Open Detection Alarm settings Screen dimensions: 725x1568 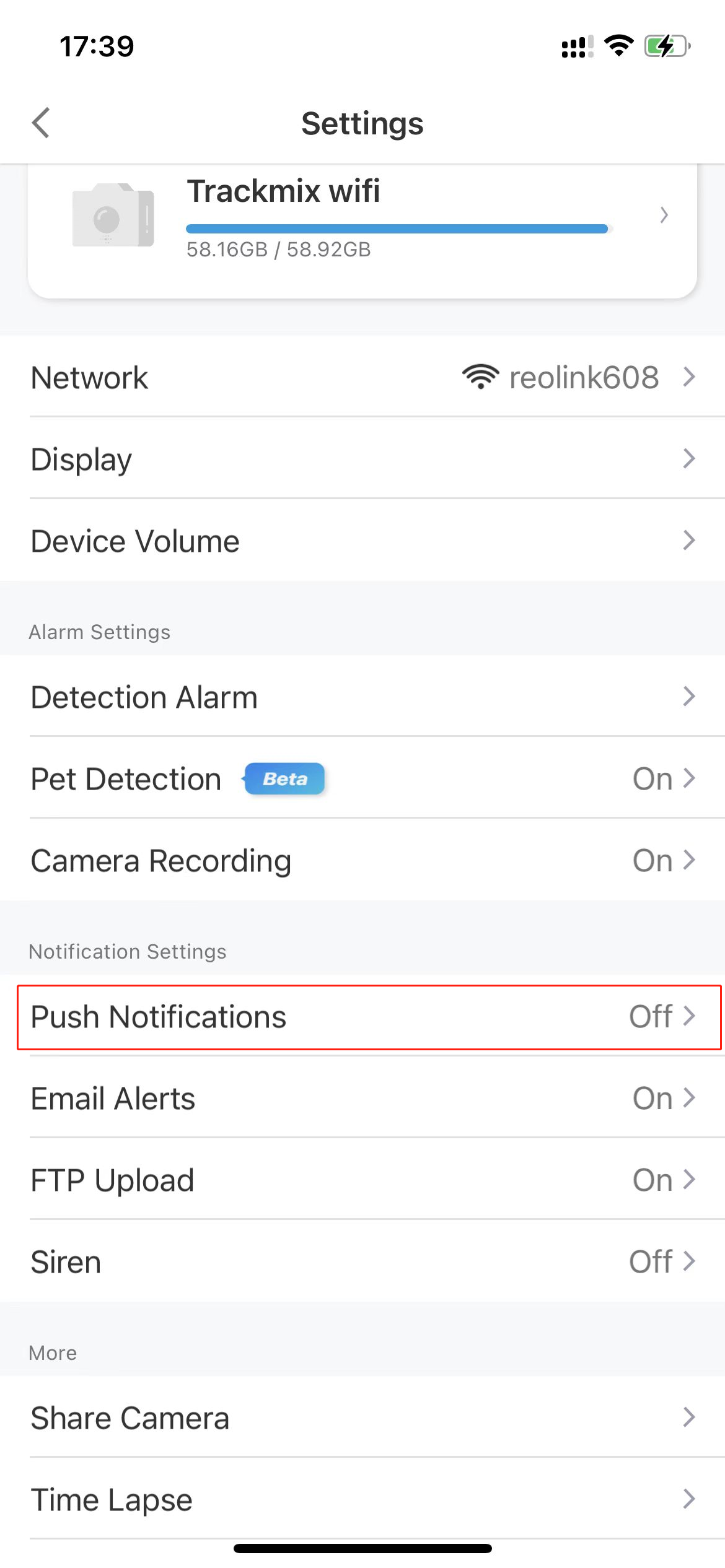[x=362, y=697]
